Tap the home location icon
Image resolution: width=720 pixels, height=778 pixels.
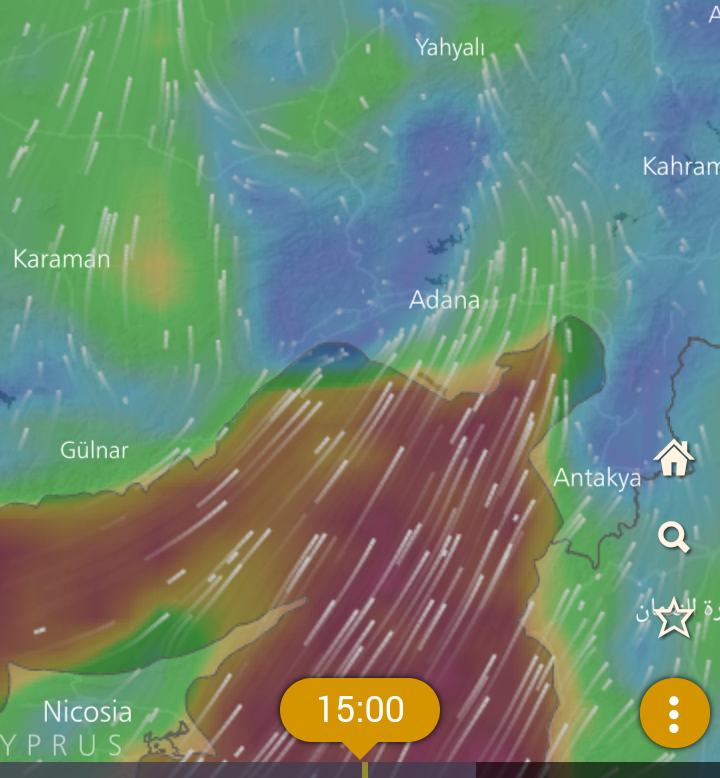coord(674,459)
